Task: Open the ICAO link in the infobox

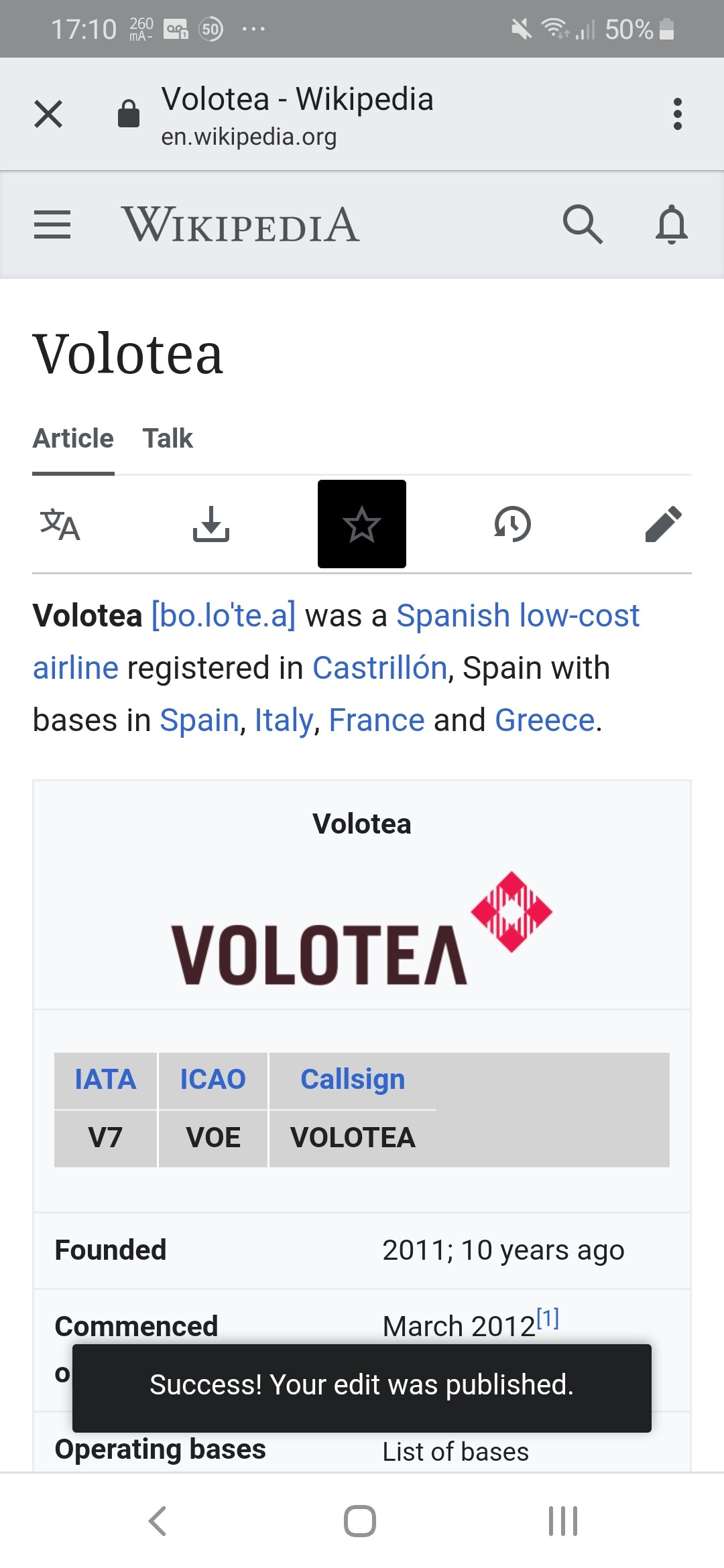Action: 213,1080
